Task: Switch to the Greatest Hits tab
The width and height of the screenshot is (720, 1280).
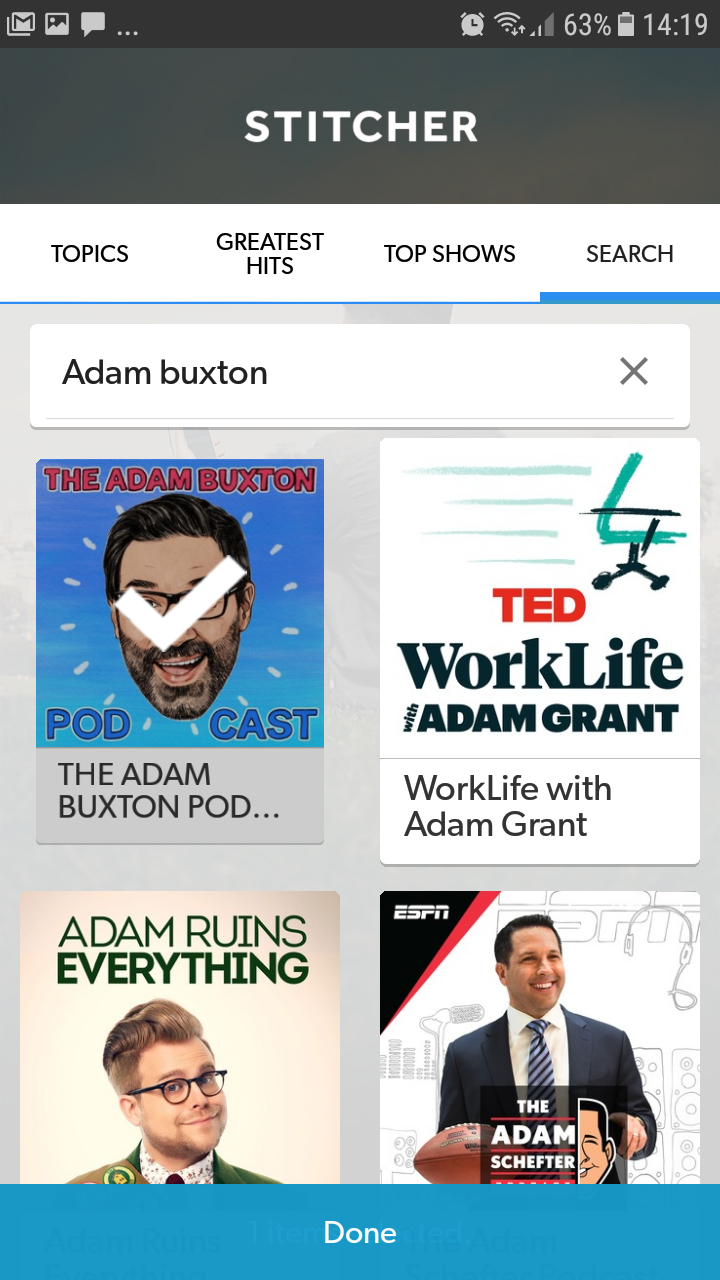Action: point(270,254)
